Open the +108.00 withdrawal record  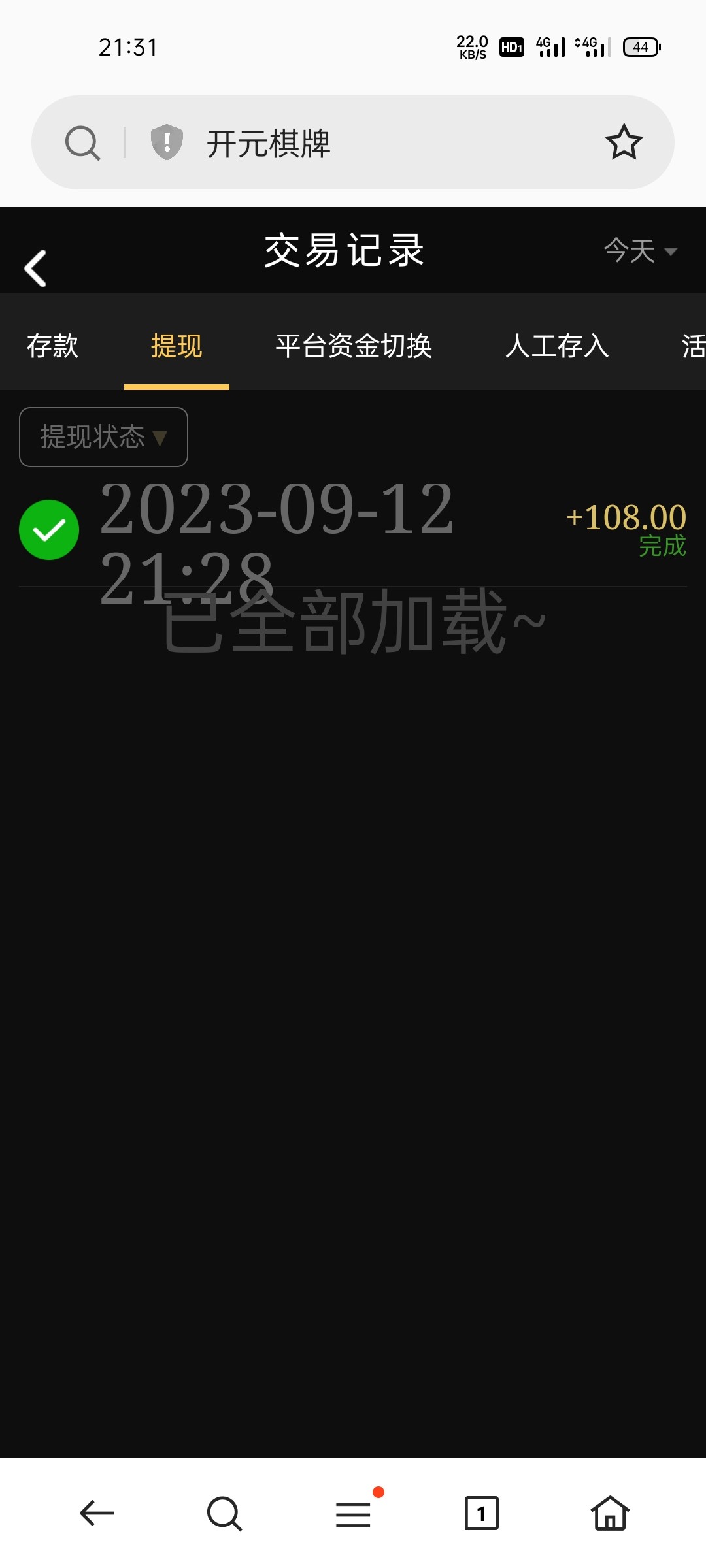[x=353, y=530]
